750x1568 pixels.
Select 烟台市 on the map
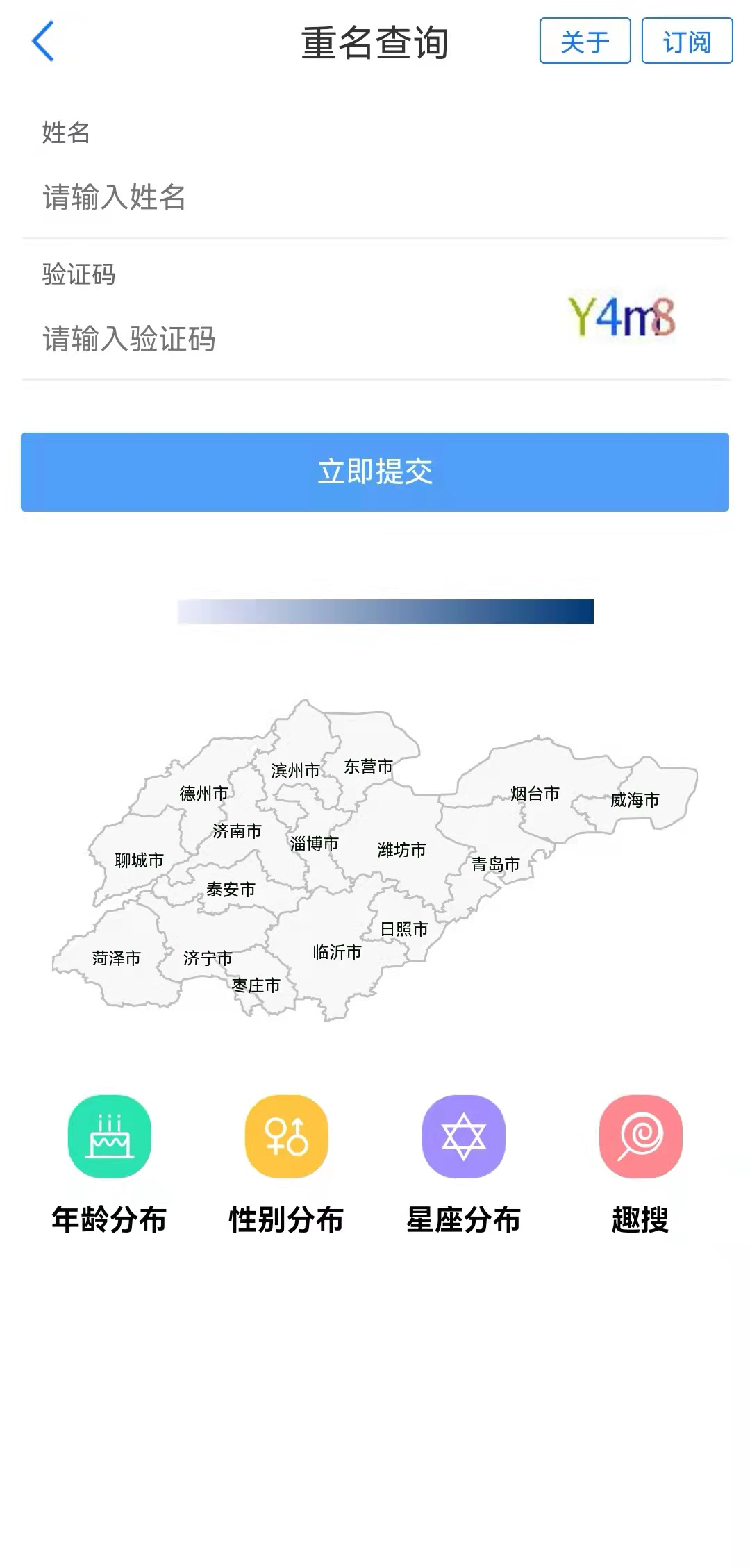point(534,794)
